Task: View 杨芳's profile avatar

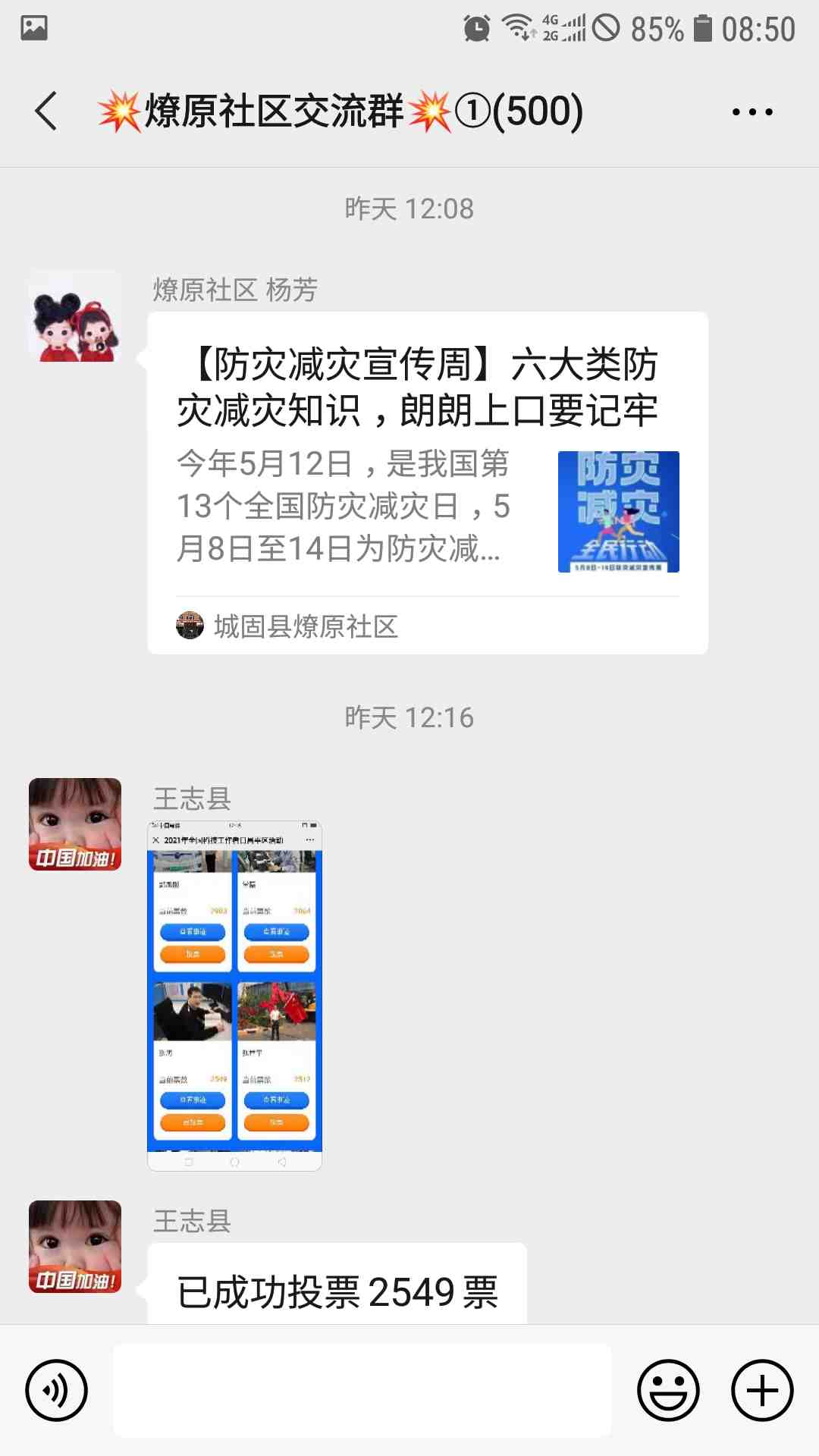Action: pos(74,316)
